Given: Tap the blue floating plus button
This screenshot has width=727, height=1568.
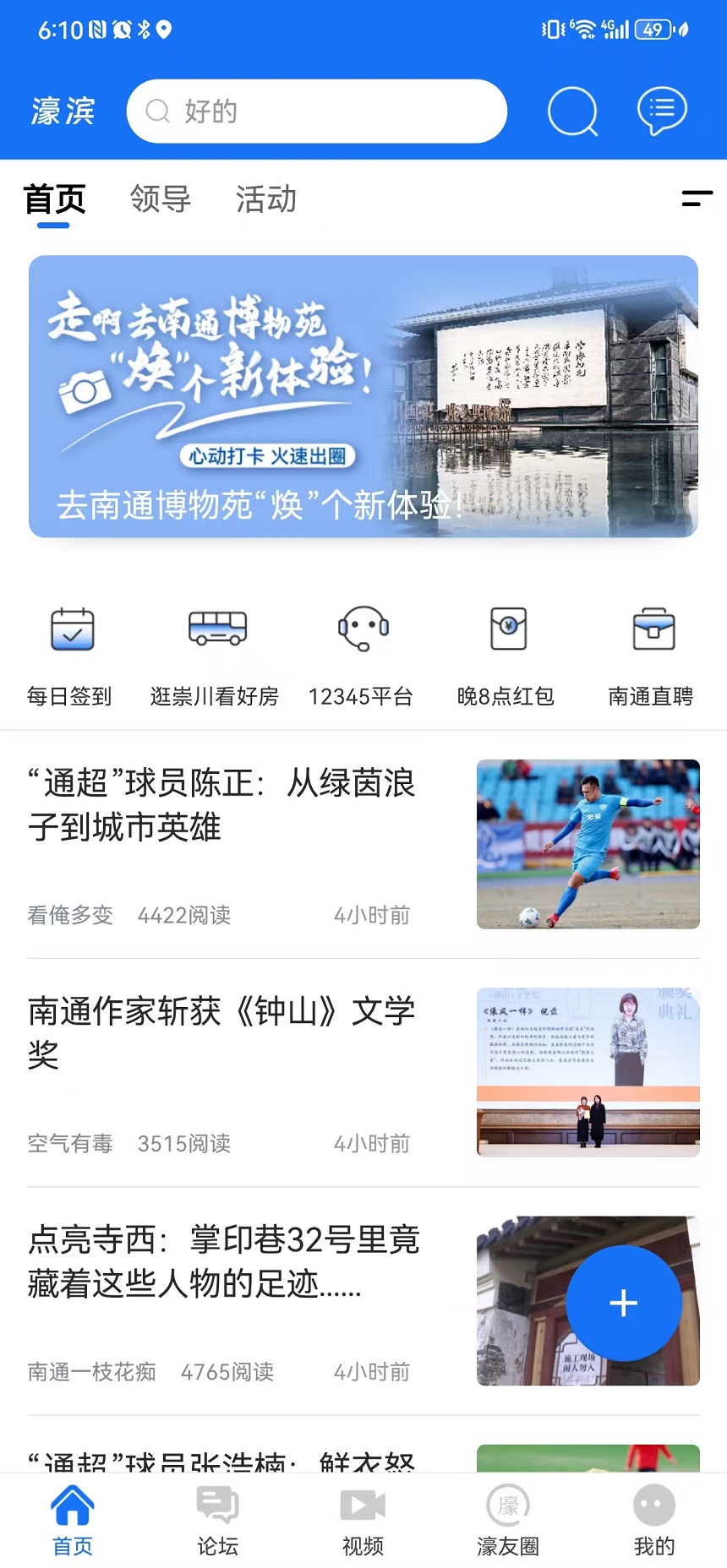Looking at the screenshot, I should point(625,1303).
